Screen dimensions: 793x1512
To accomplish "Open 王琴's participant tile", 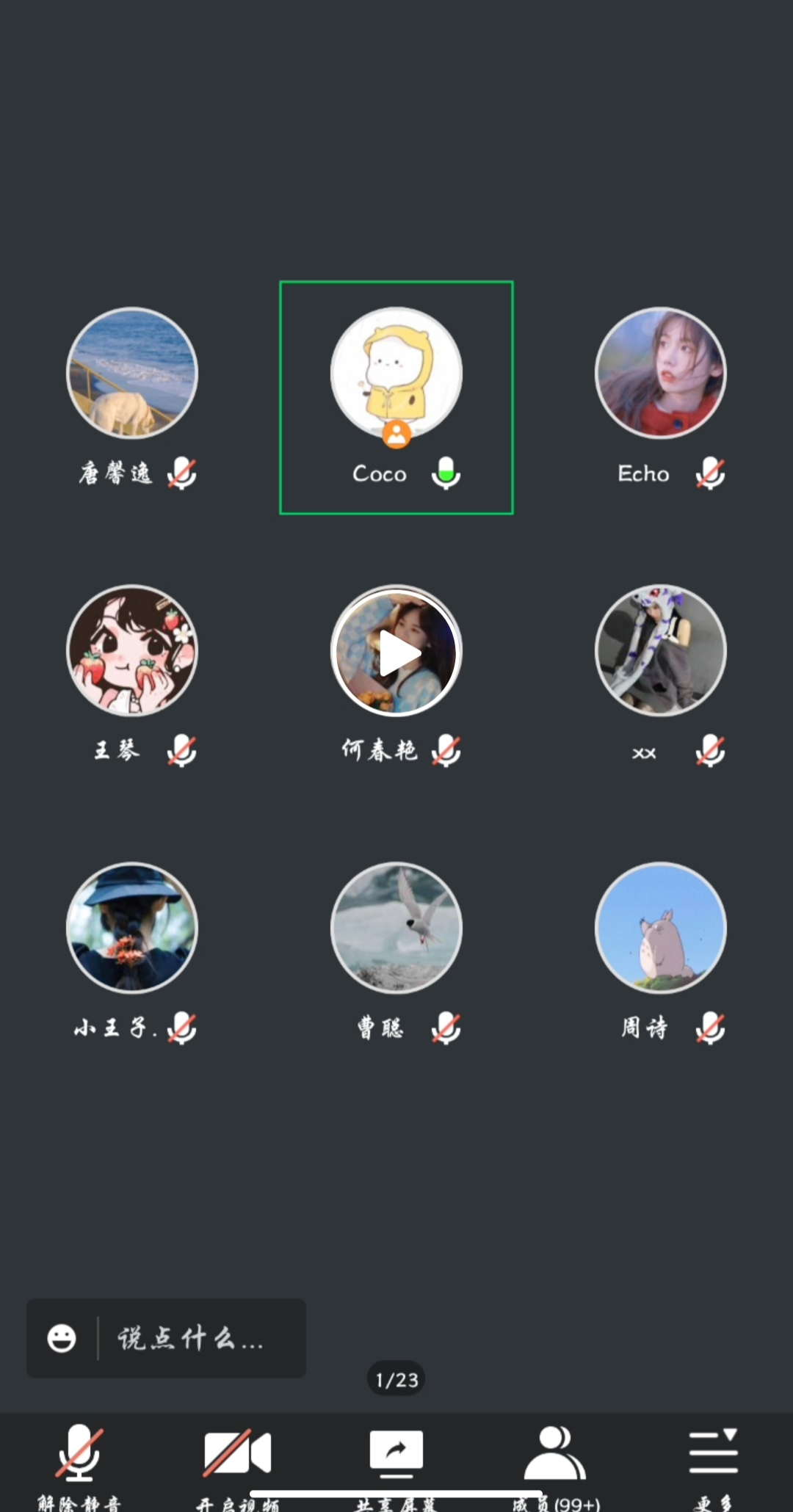I will coord(132,650).
